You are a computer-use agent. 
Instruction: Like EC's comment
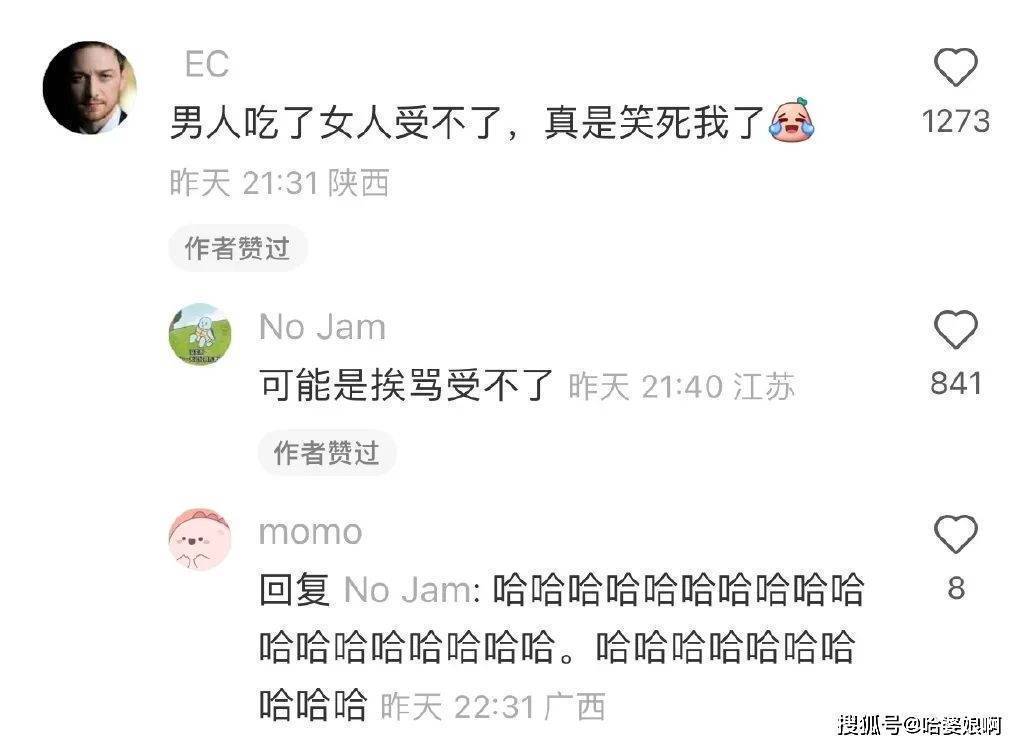coord(955,68)
